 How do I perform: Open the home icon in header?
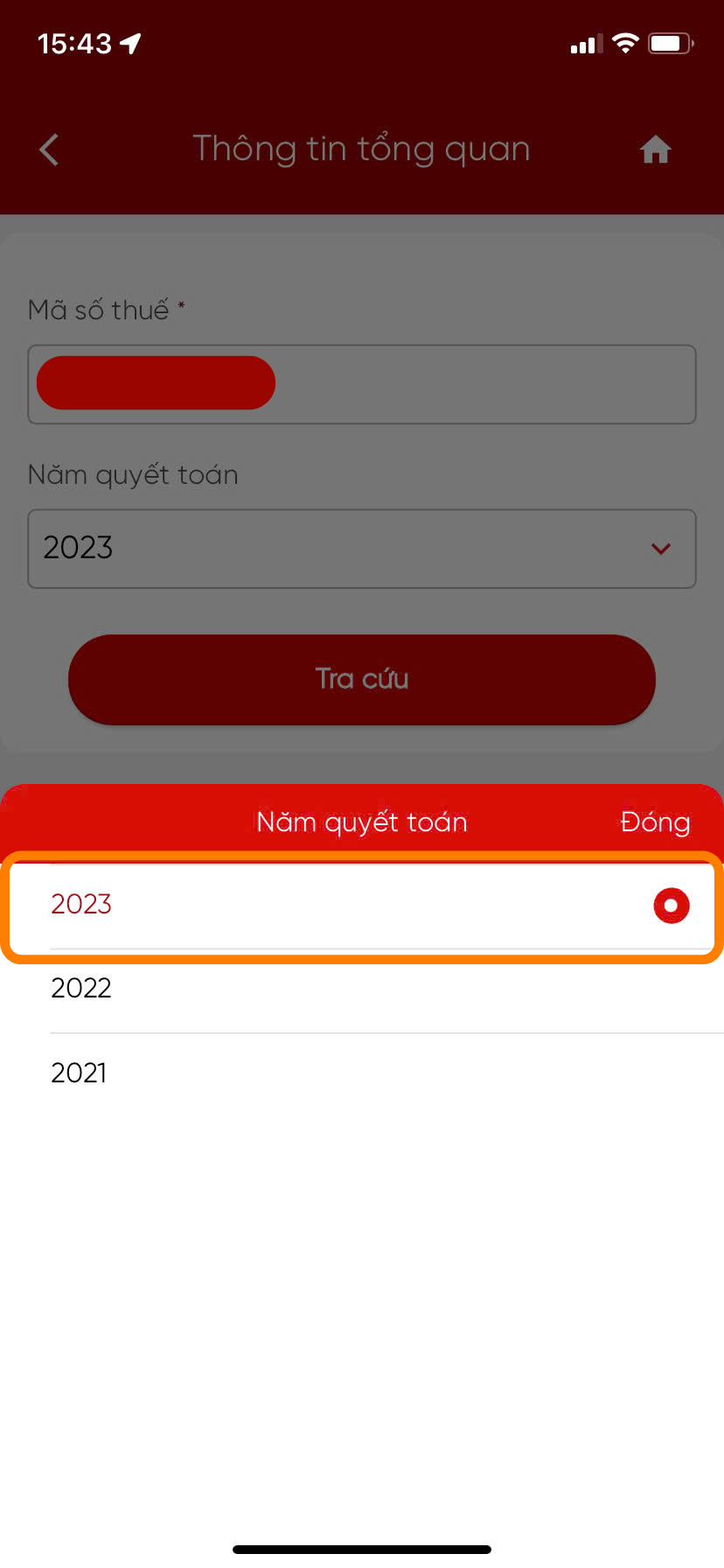(x=655, y=150)
